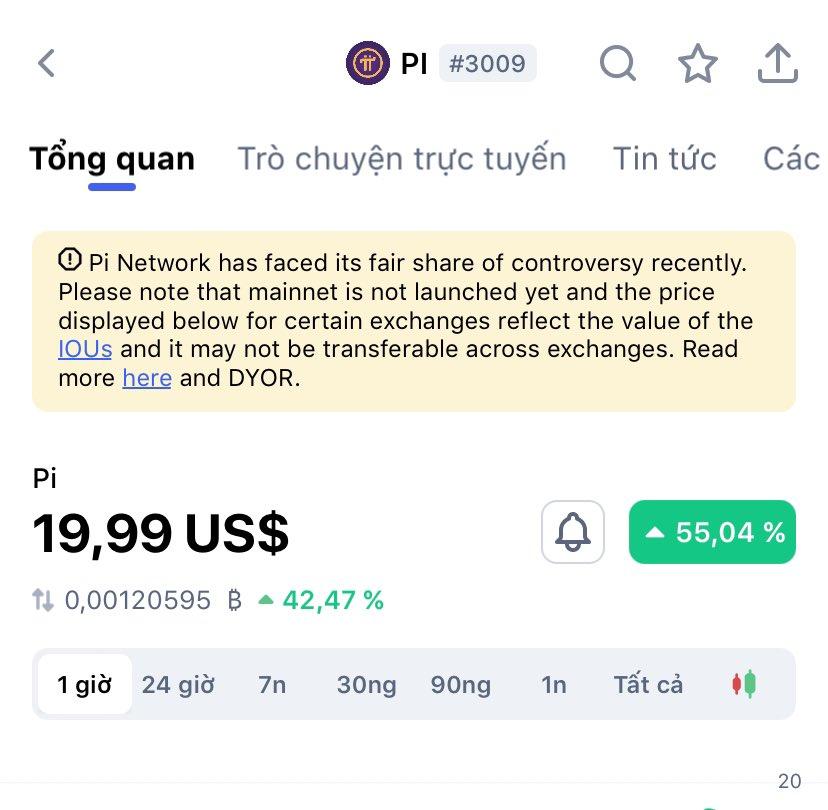Select the Tổng quan tab
This screenshot has width=828, height=810.
[x=112, y=159]
